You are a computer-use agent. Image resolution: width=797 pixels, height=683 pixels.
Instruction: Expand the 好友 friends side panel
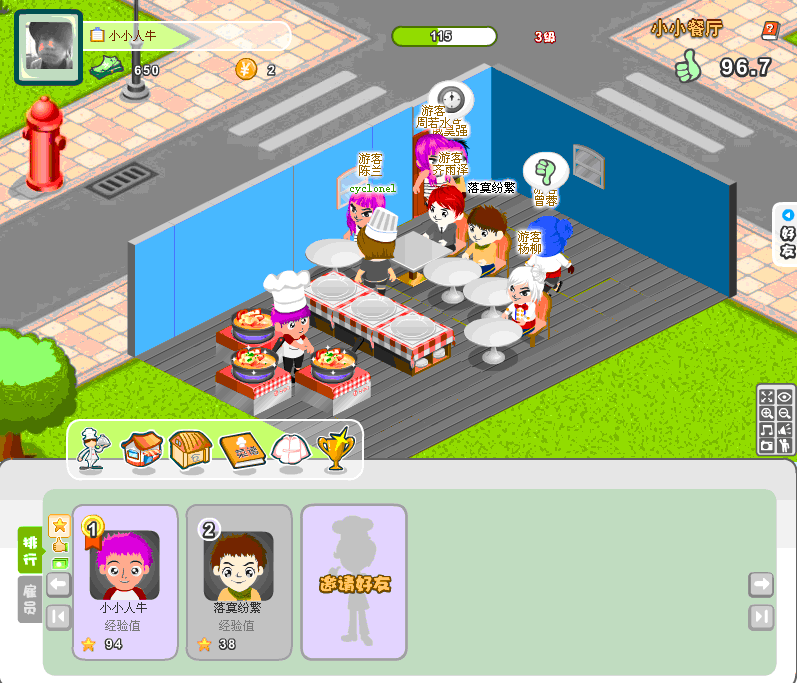[787, 234]
